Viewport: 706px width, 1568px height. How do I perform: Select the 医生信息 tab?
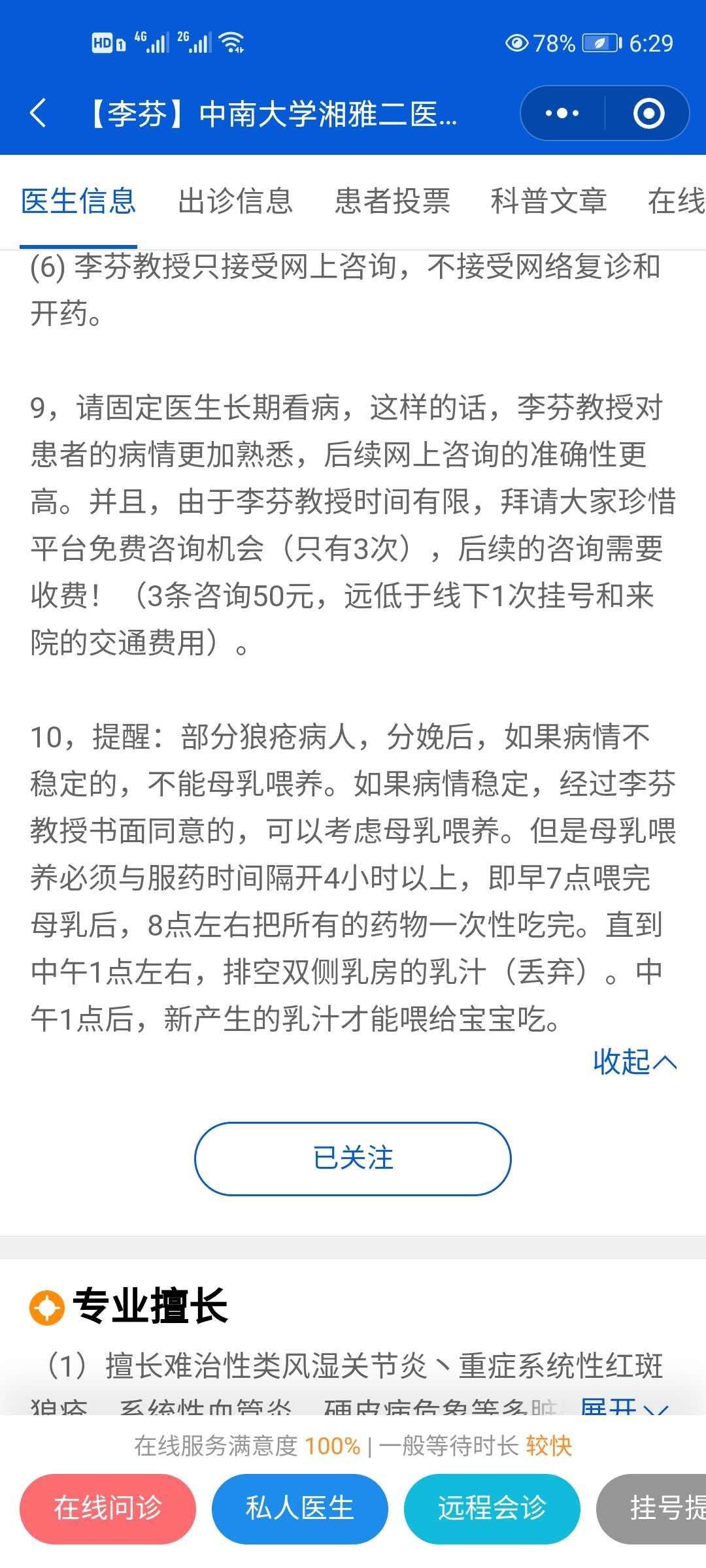pos(78,201)
